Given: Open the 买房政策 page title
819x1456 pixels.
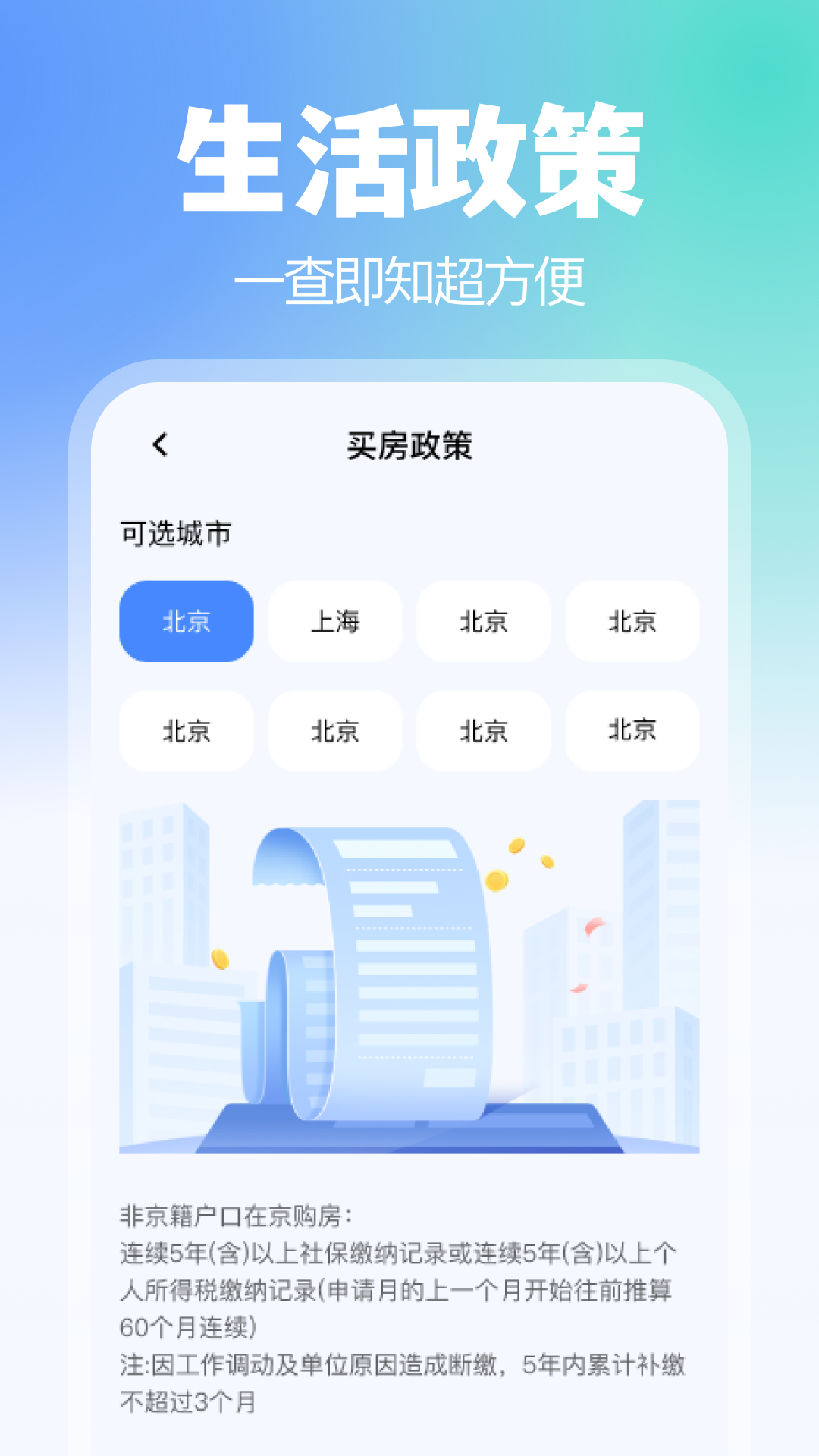Looking at the screenshot, I should click(409, 446).
